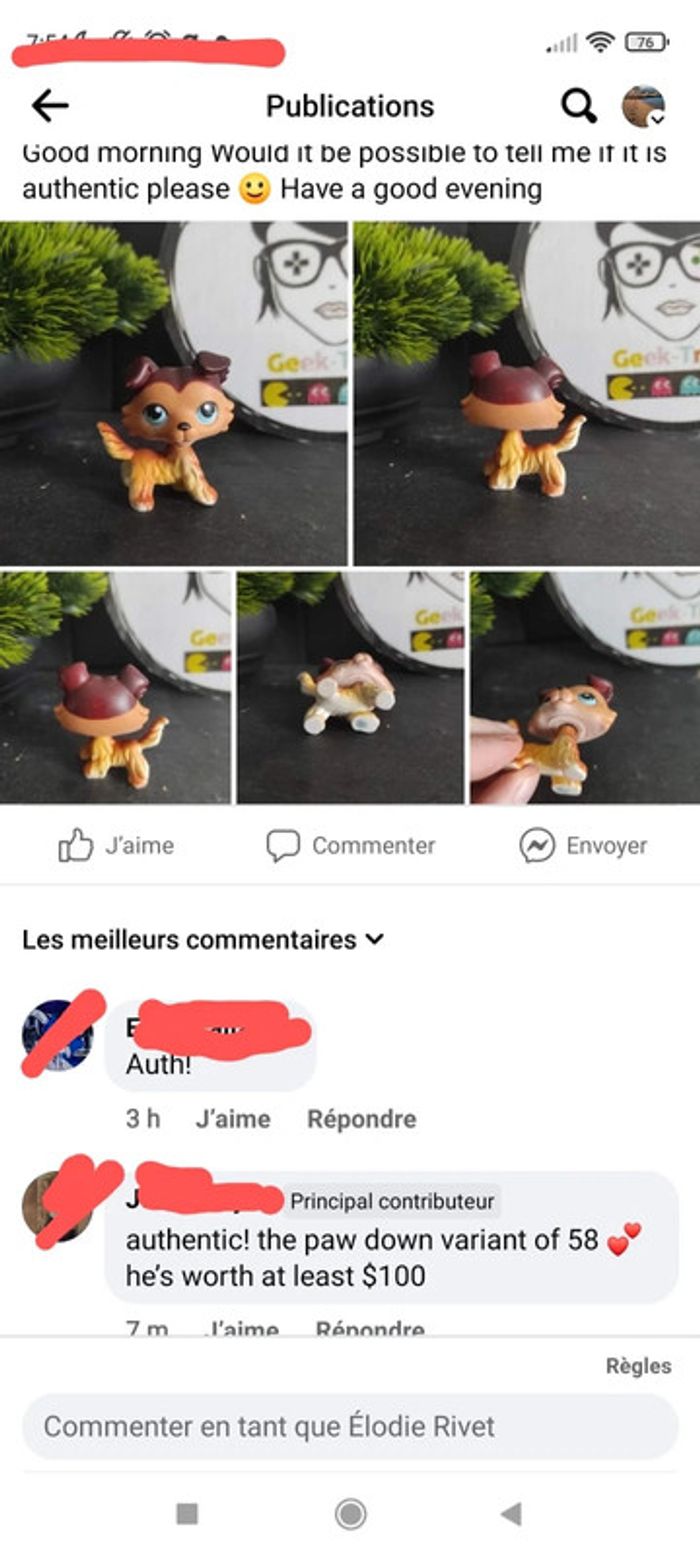Like the "Auth!" comment
The height and width of the screenshot is (1556, 700).
pyautogui.click(x=232, y=1119)
